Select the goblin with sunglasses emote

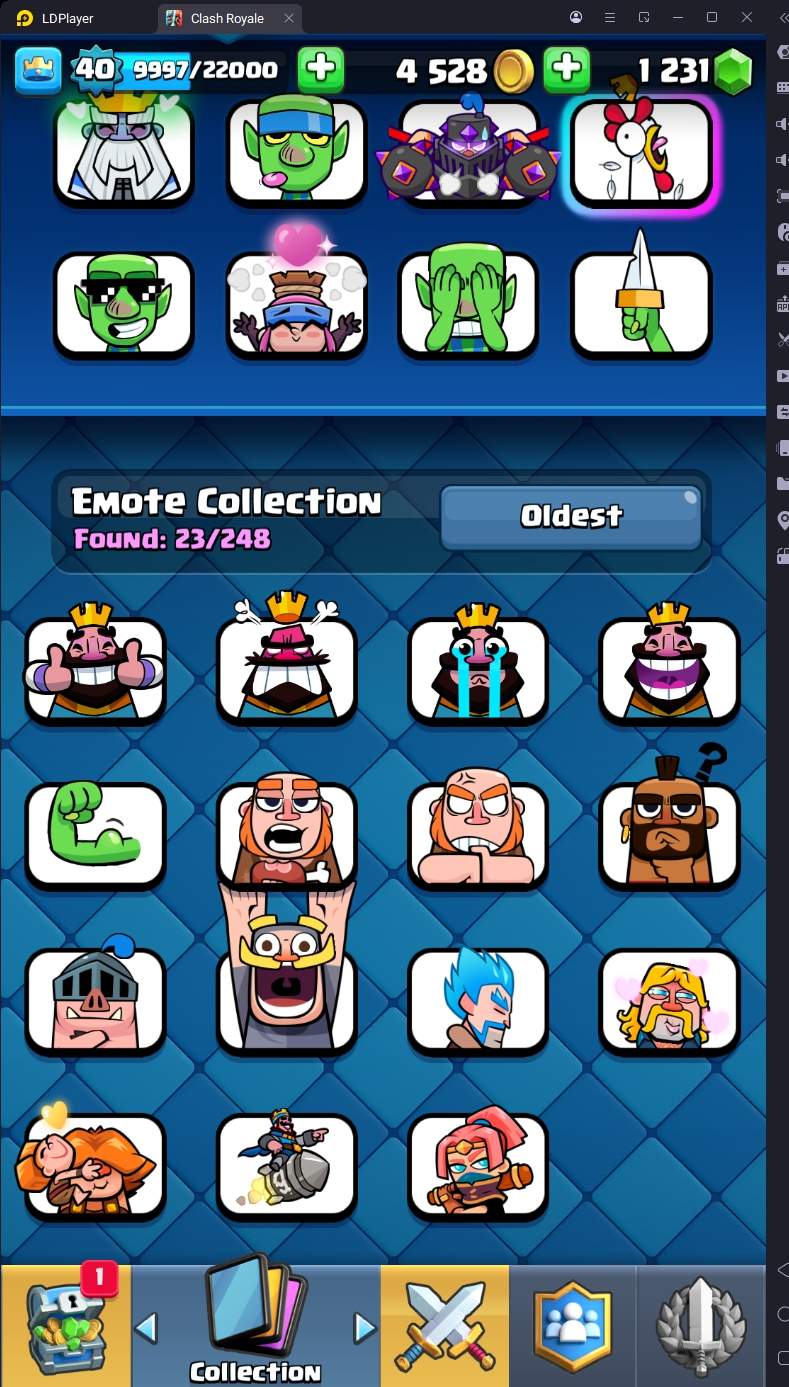click(x=123, y=304)
